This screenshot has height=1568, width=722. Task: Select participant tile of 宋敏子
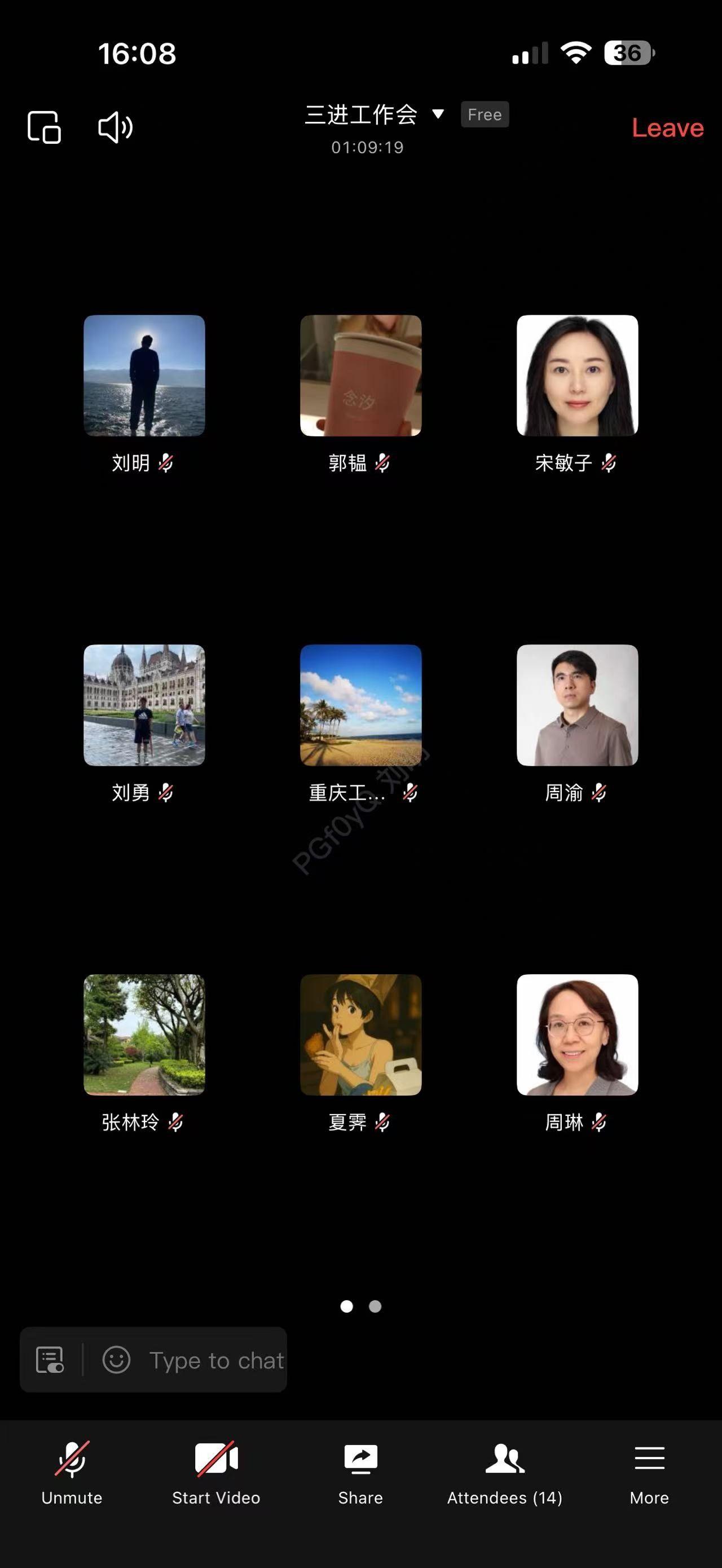point(577,376)
